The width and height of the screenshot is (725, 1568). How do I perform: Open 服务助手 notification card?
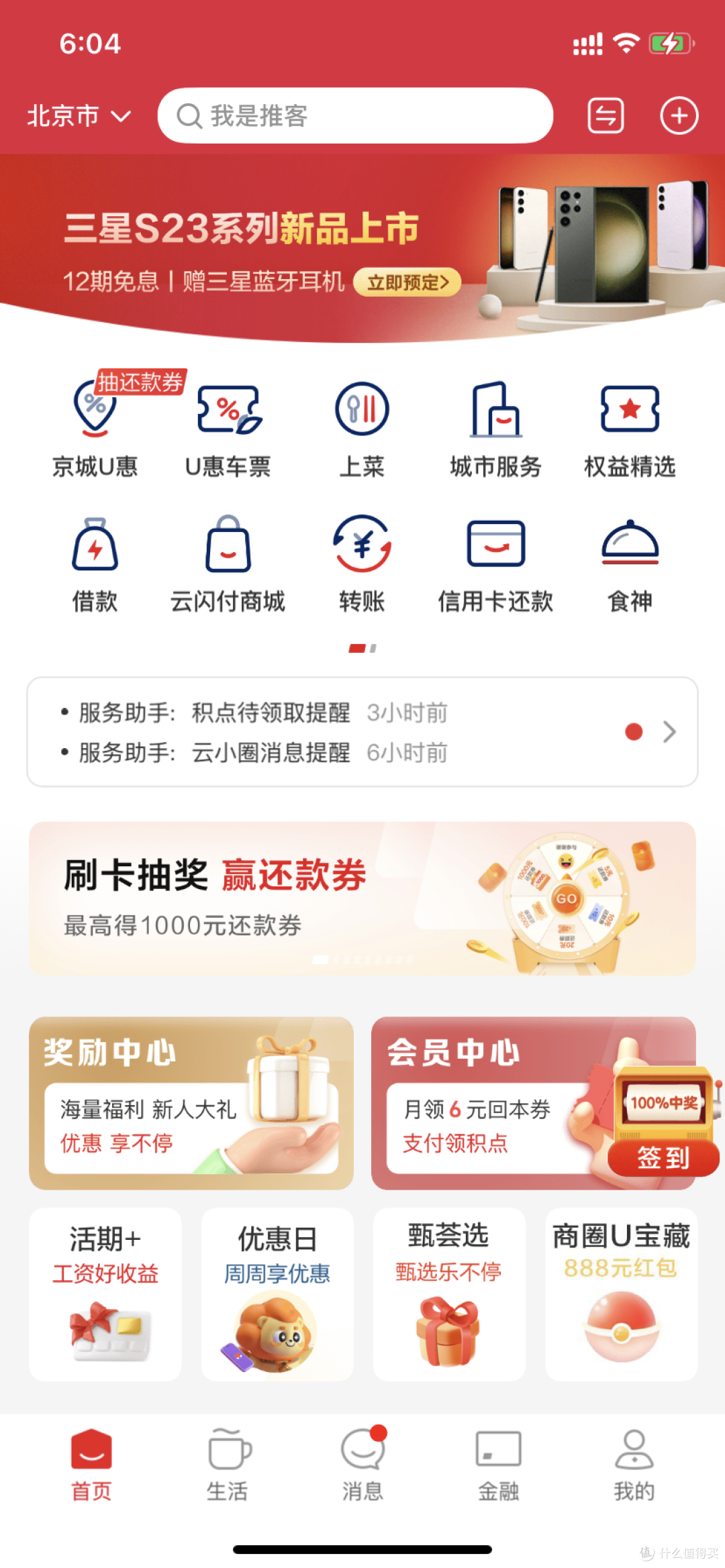pos(362,732)
